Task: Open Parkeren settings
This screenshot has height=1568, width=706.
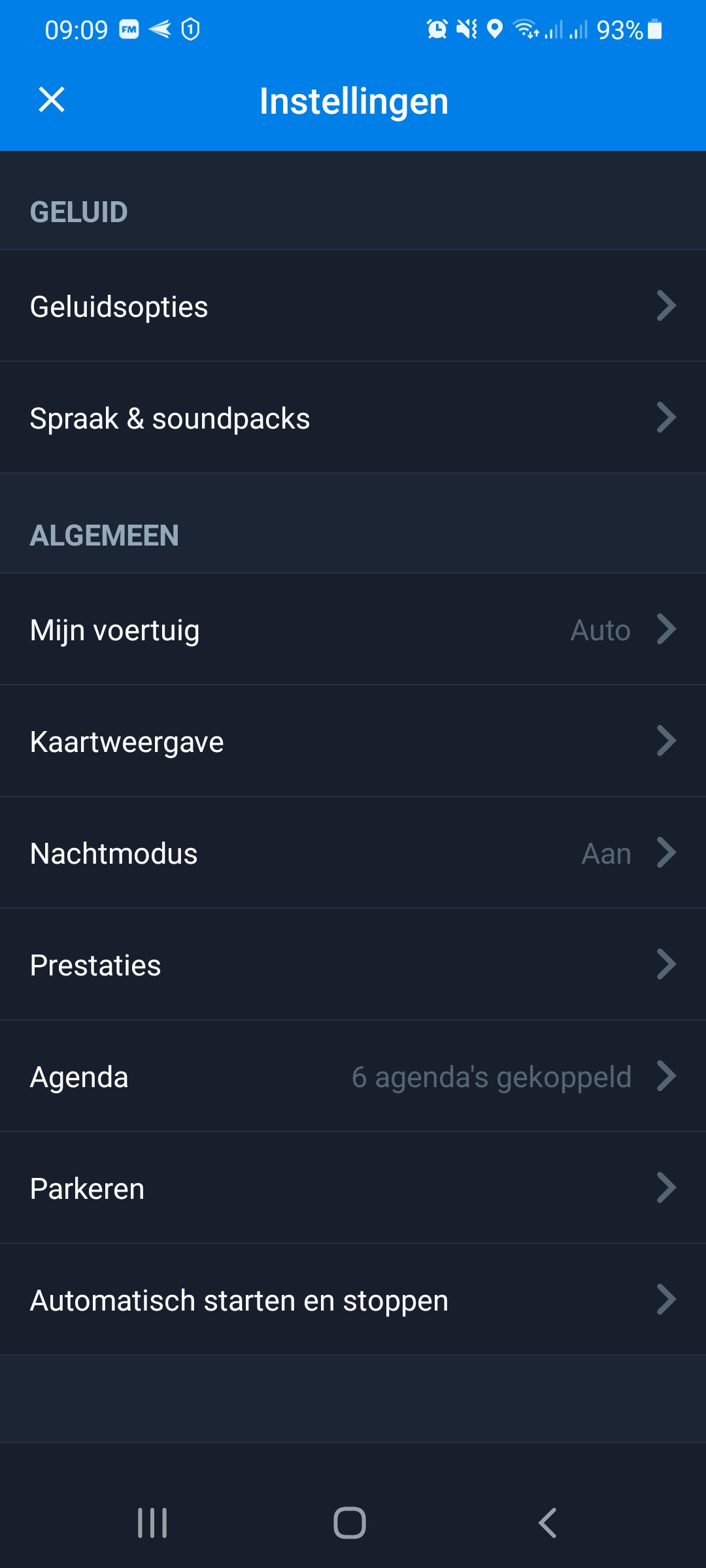Action: click(x=353, y=1188)
